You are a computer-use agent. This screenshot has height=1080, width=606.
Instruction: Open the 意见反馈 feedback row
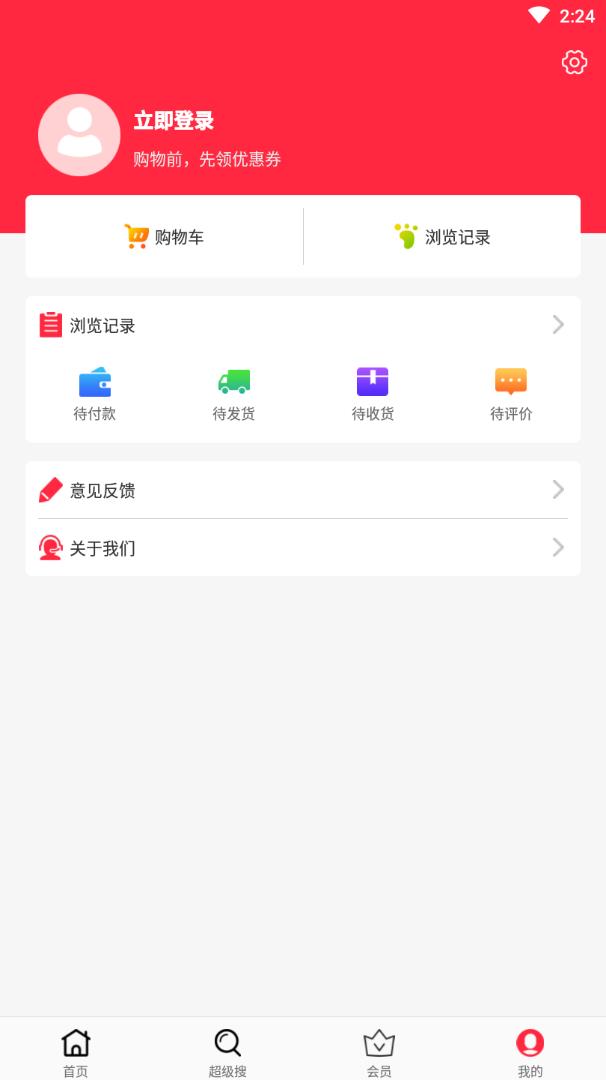(302, 490)
